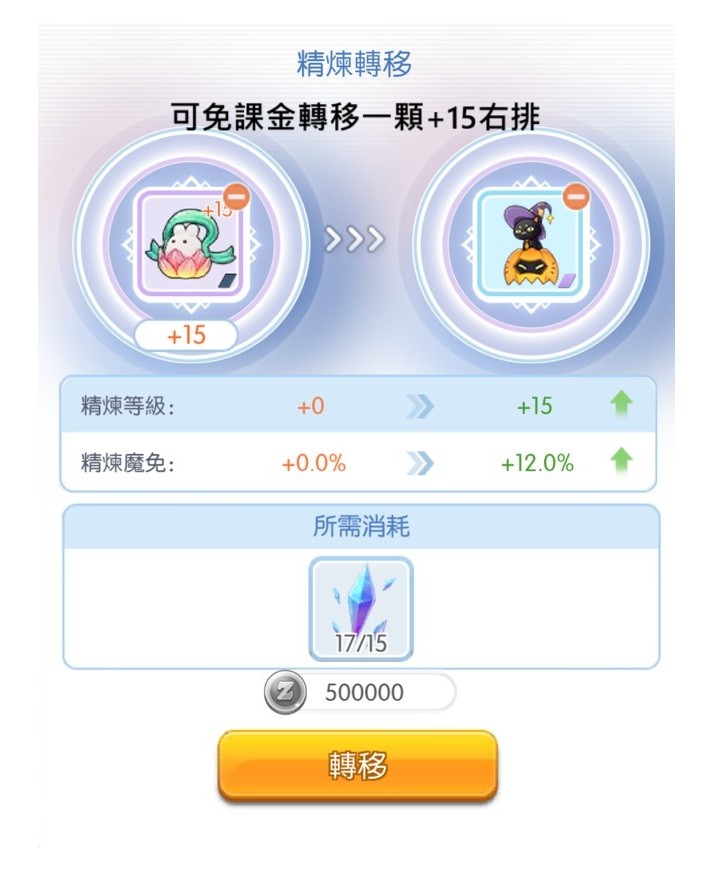This screenshot has height=869, width=709.
Task: Remove the +15 lotus source item
Action: point(237,198)
